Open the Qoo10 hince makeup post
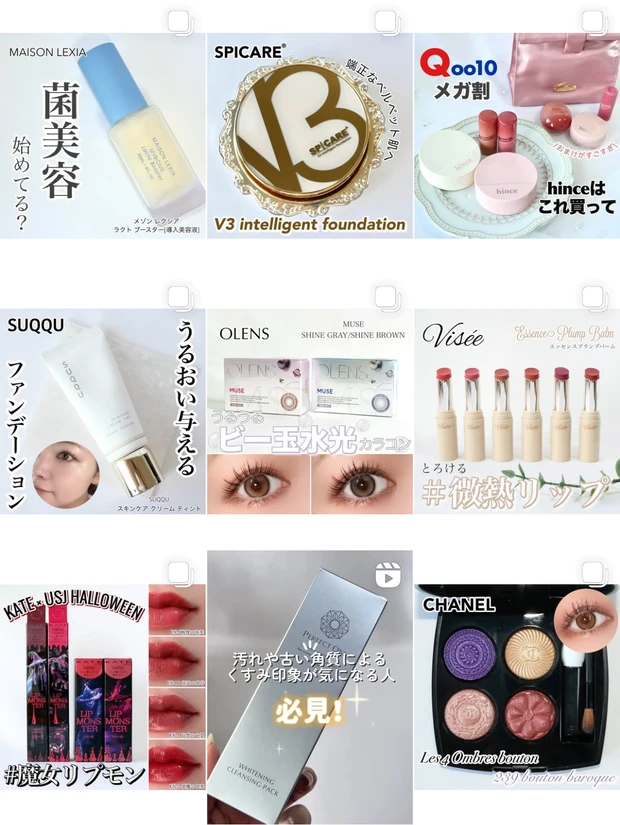620x825 pixels. click(x=516, y=135)
